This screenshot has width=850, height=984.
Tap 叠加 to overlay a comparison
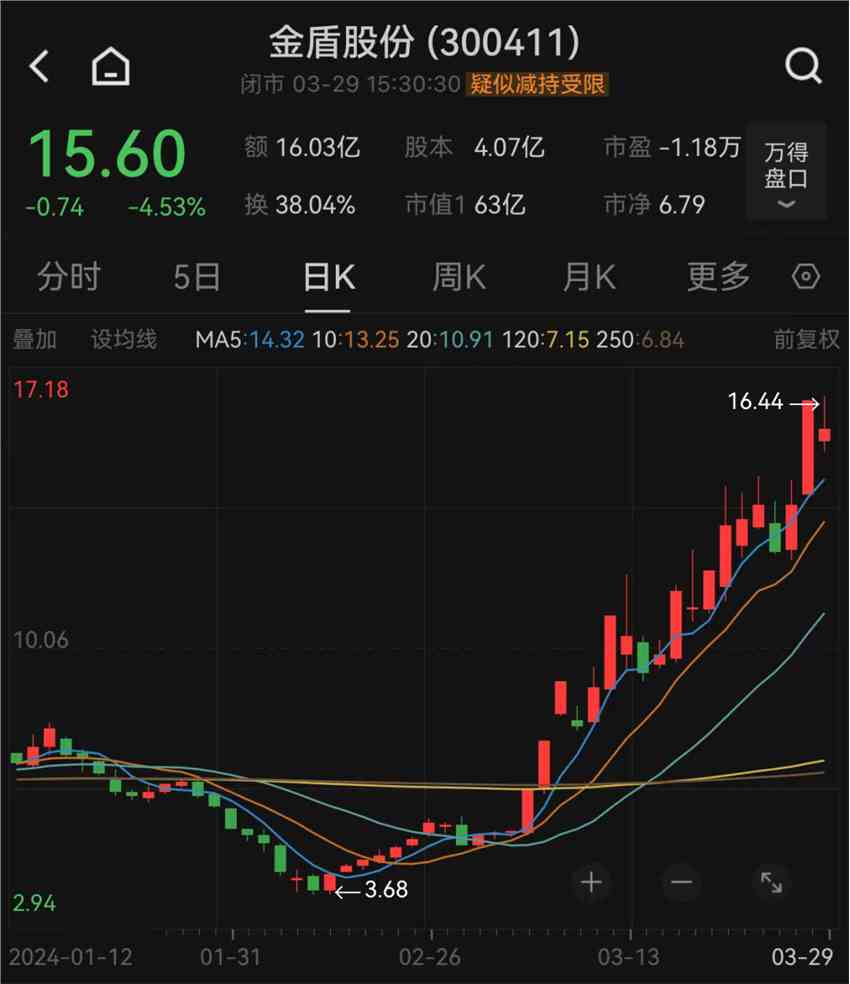click(x=34, y=340)
